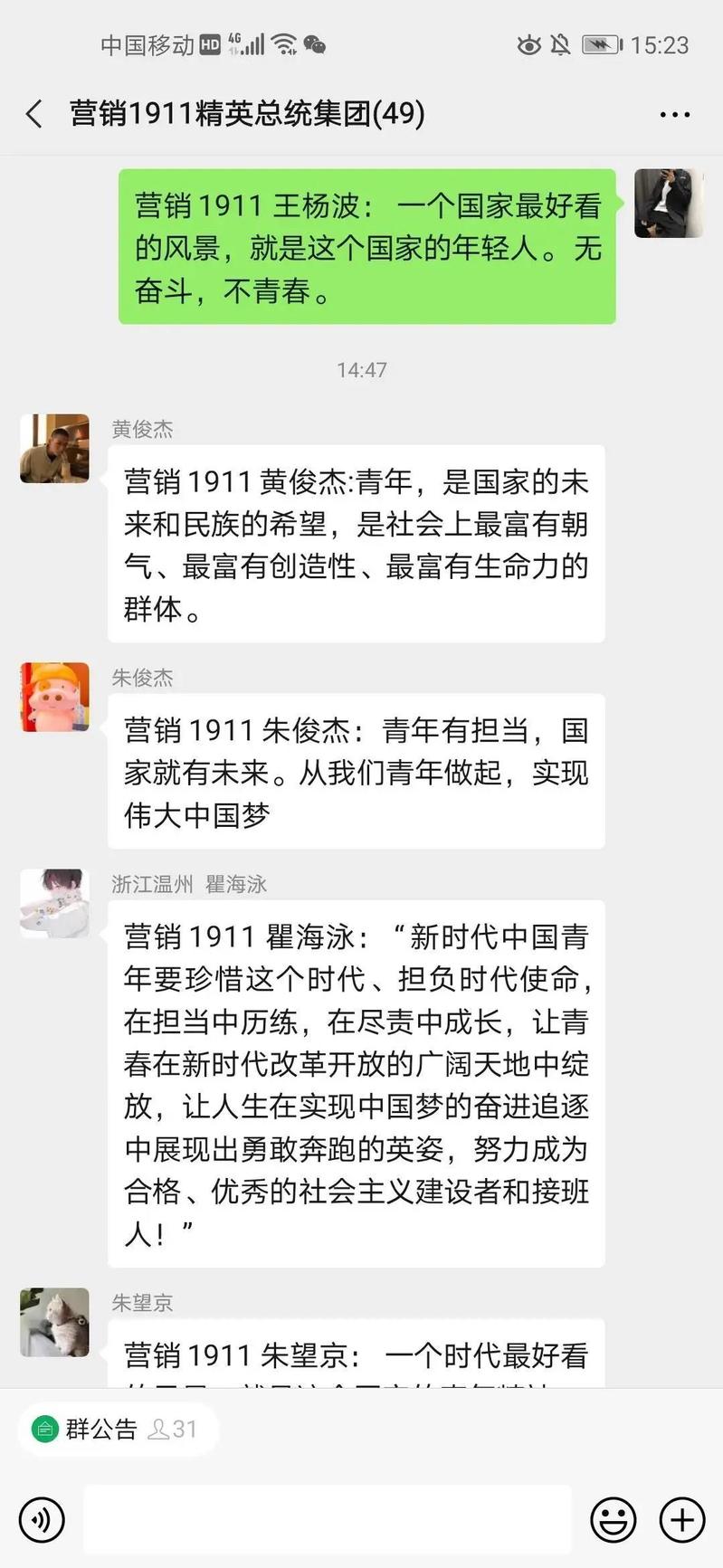The image size is (723, 1568).
Task: Open the 群公告 group notice
Action: (x=100, y=1429)
